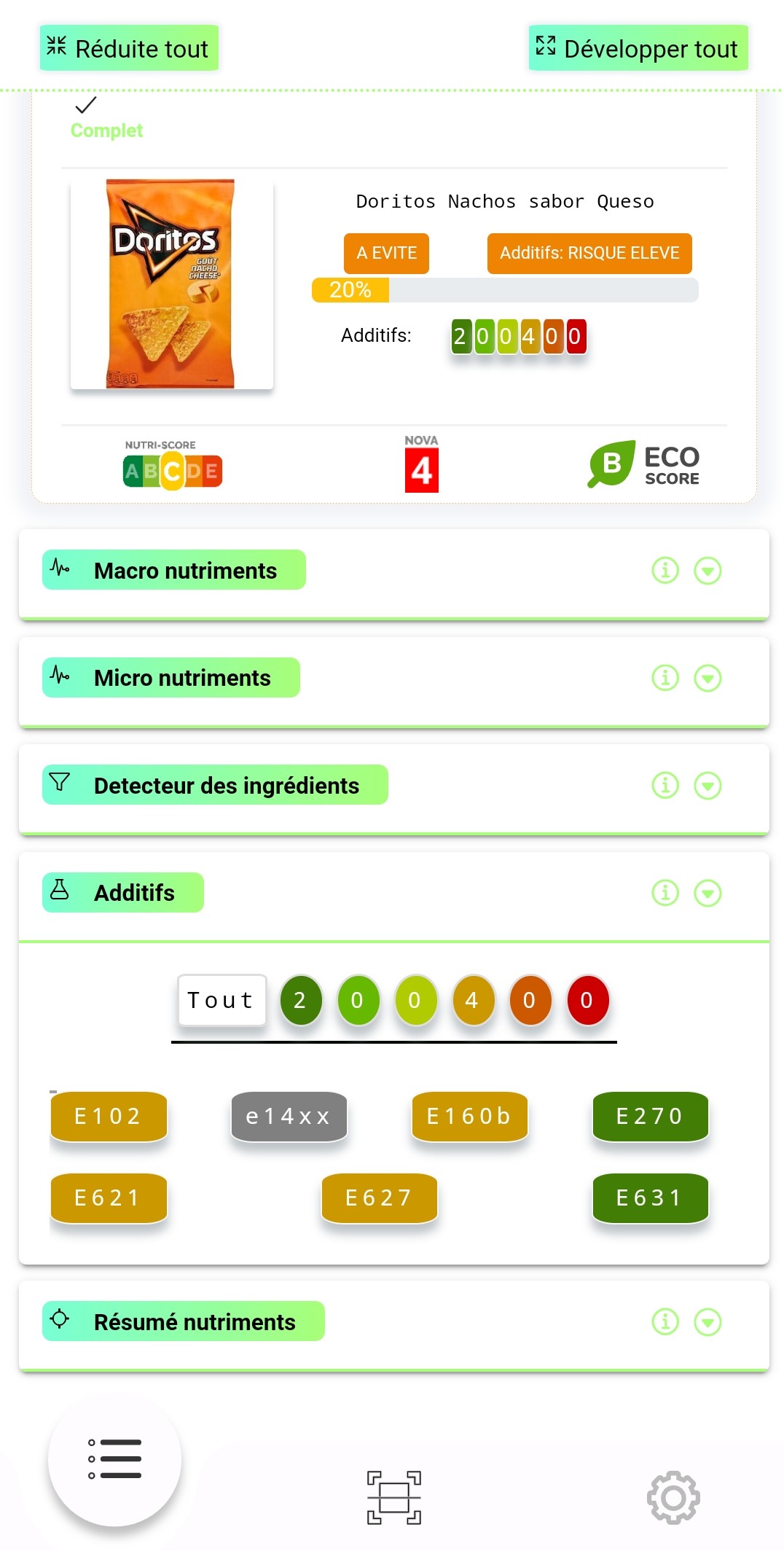This screenshot has width=784, height=1551.
Task: Open info about Résumé nutriments
Action: click(x=665, y=1321)
